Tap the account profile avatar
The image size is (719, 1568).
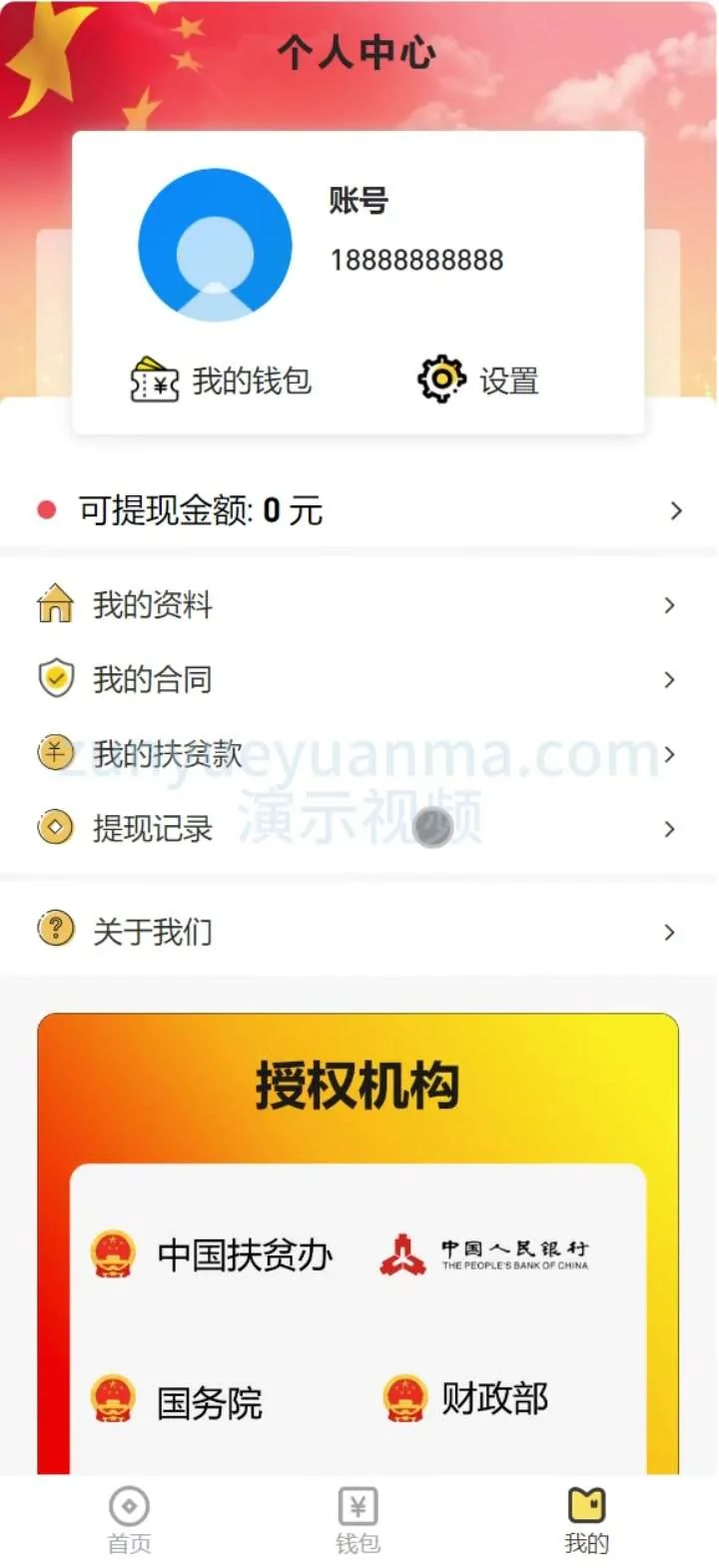(215, 245)
